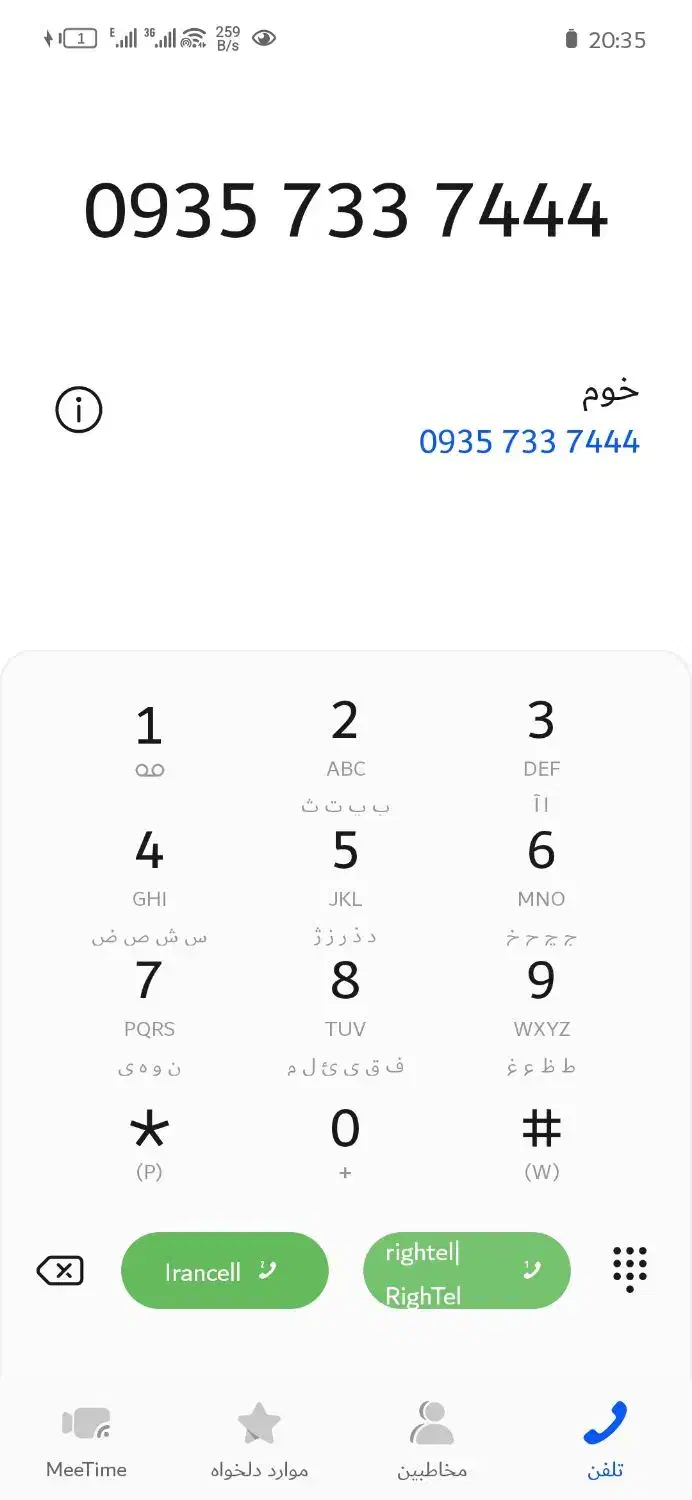Dial digit 0 on the keypad
The image size is (692, 1500).
coord(345,1142)
